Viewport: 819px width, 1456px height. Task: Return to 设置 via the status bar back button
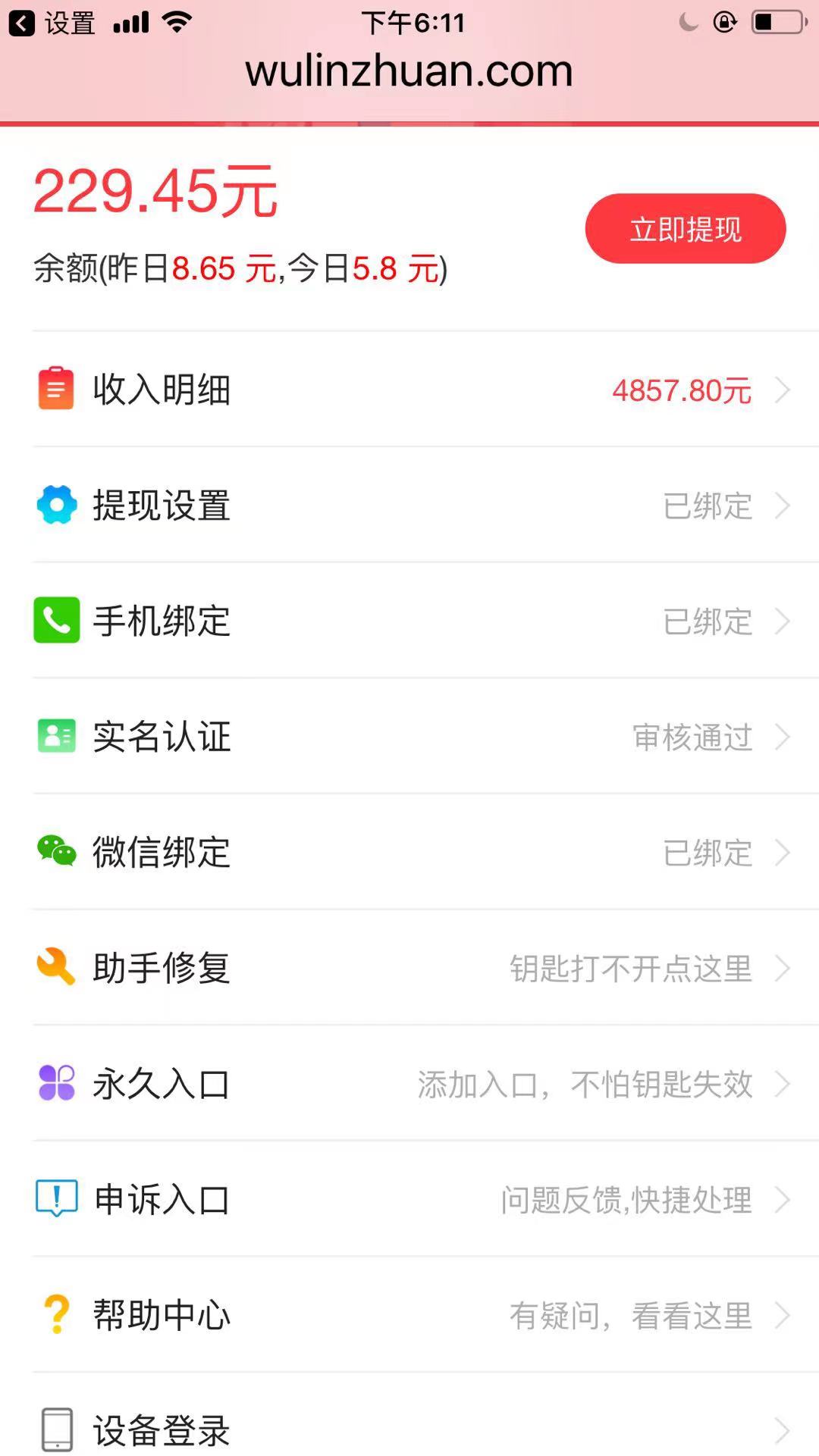point(52,23)
